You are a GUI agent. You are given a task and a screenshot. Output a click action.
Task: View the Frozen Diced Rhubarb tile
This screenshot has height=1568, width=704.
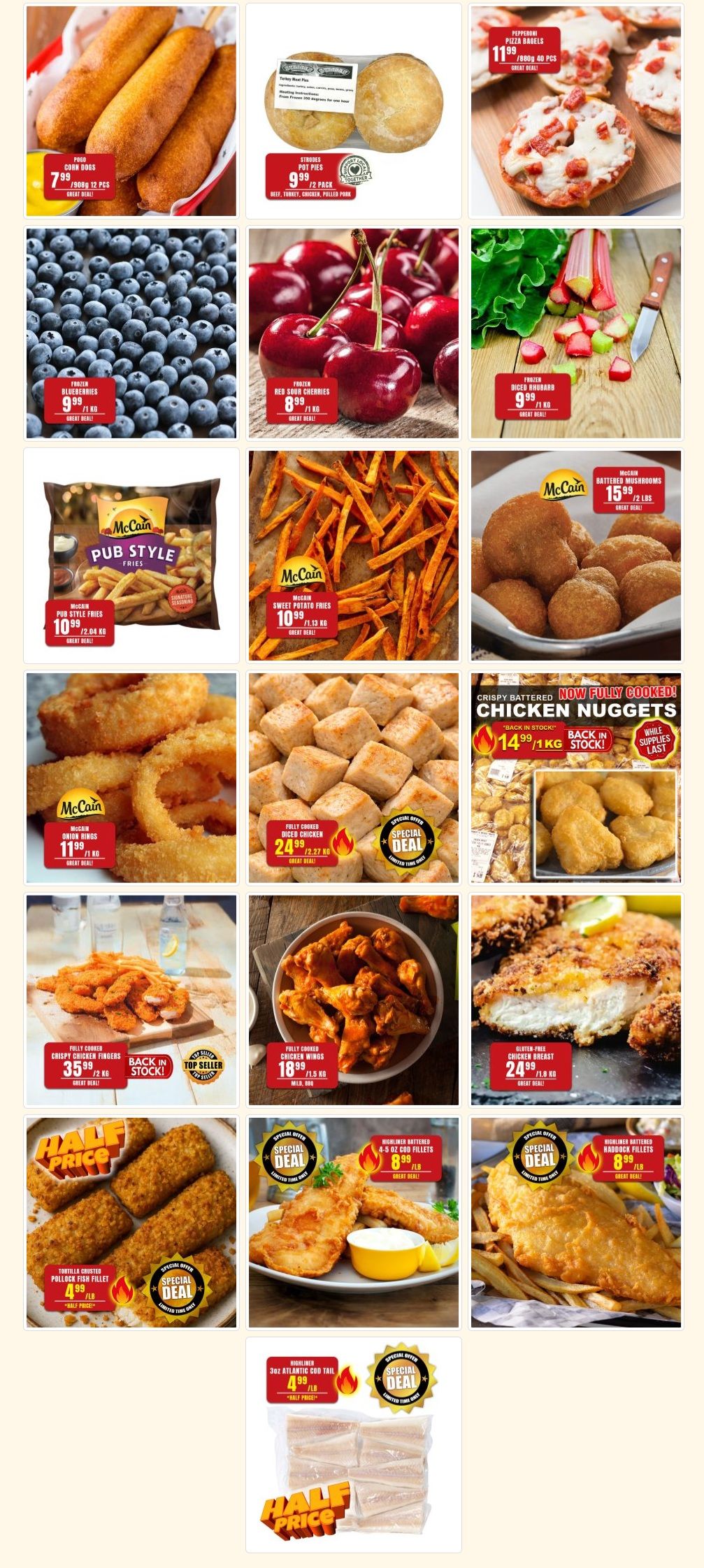pyautogui.click(x=575, y=333)
